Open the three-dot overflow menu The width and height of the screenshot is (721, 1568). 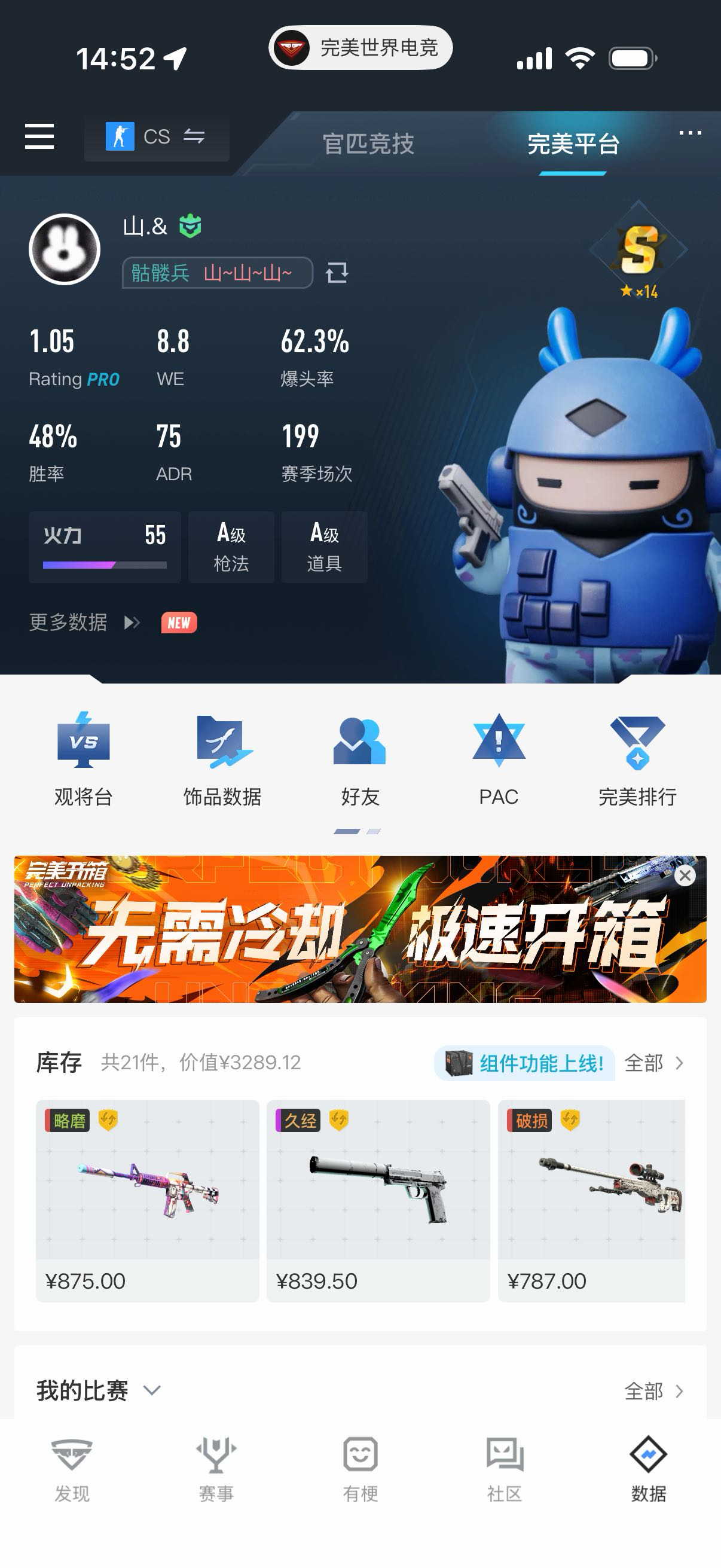[x=690, y=133]
